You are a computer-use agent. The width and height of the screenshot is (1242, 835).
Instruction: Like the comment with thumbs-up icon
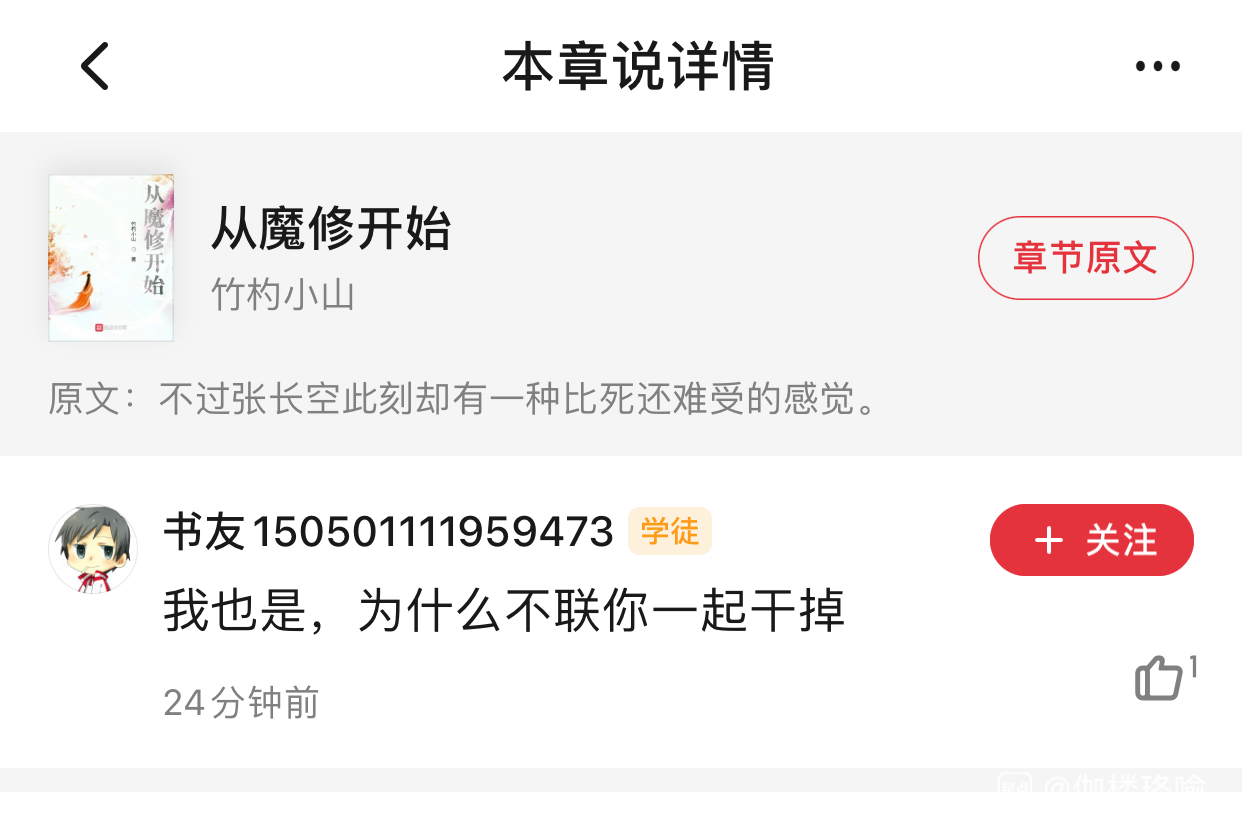point(1159,678)
